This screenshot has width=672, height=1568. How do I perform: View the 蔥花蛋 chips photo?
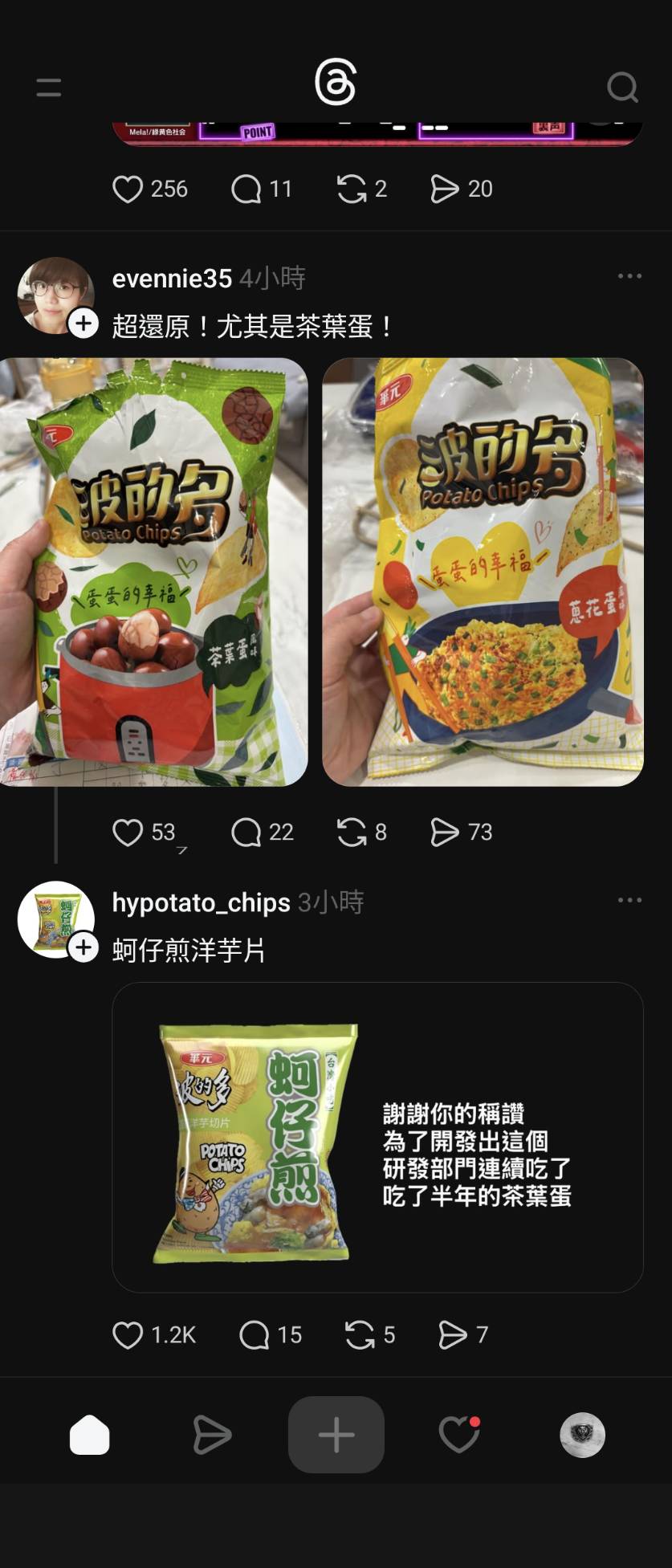[483, 572]
